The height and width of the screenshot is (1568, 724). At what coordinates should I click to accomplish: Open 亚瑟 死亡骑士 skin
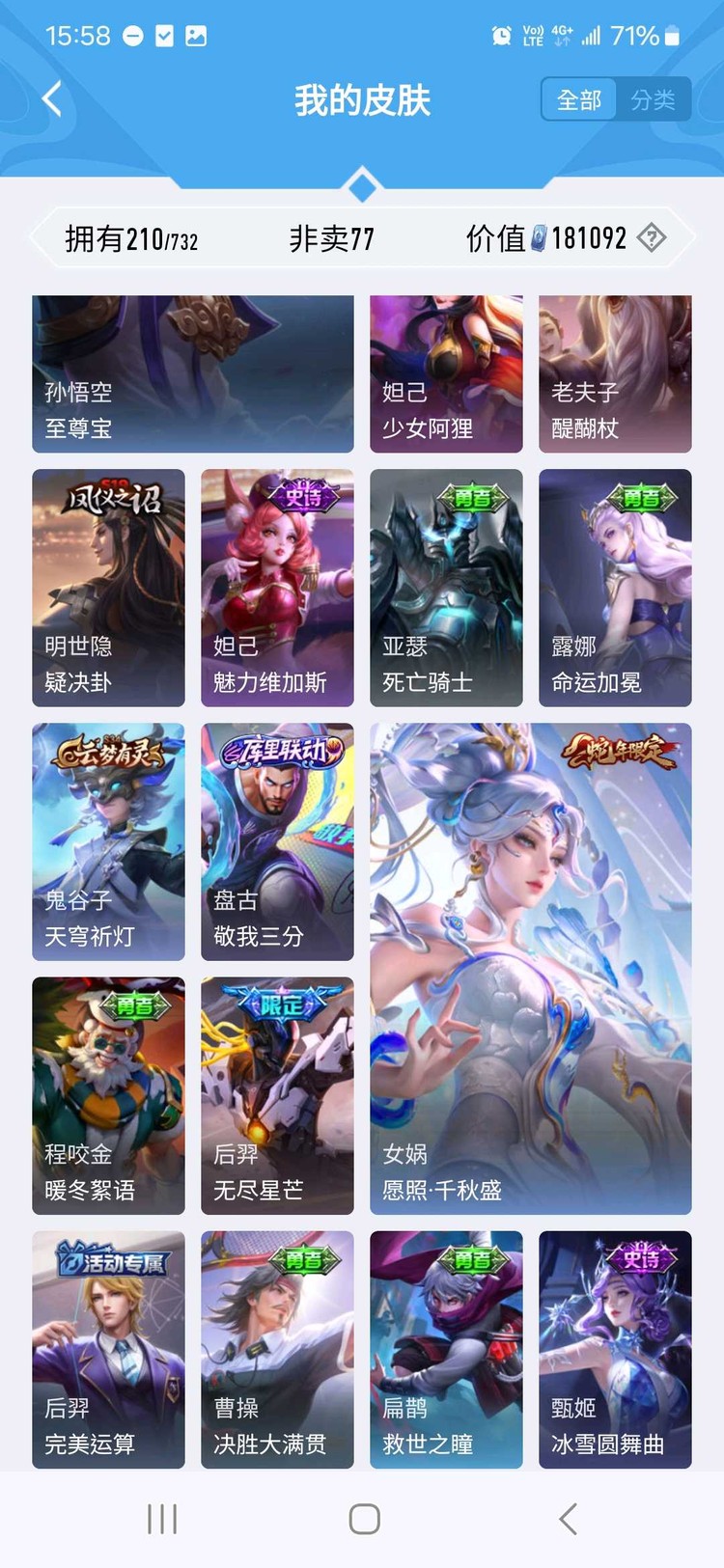(446, 588)
